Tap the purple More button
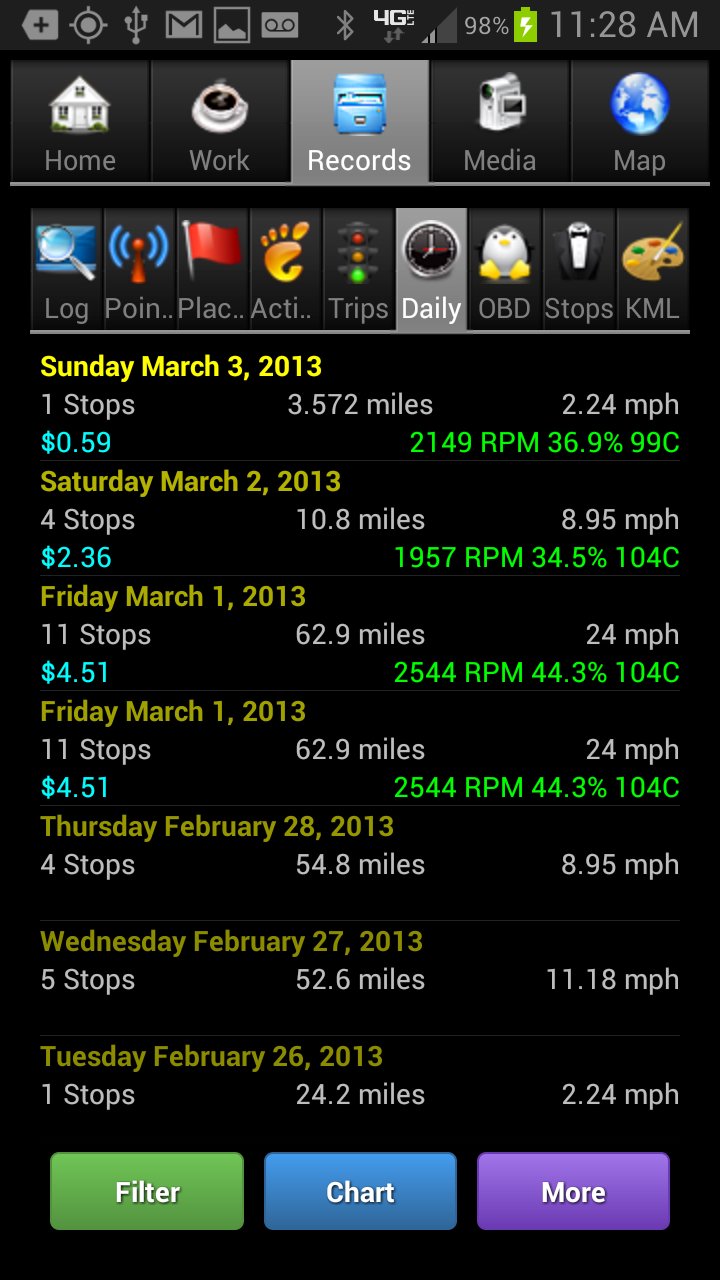The image size is (720, 1280). tap(573, 1191)
